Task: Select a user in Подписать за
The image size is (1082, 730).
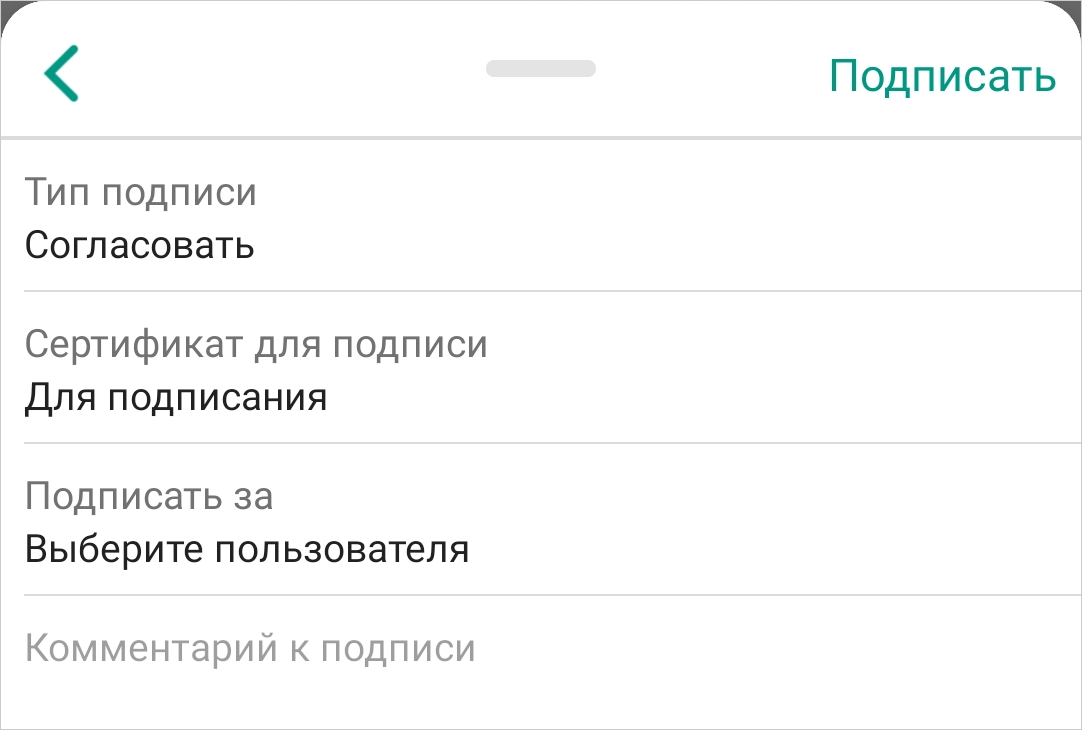Action: point(540,523)
